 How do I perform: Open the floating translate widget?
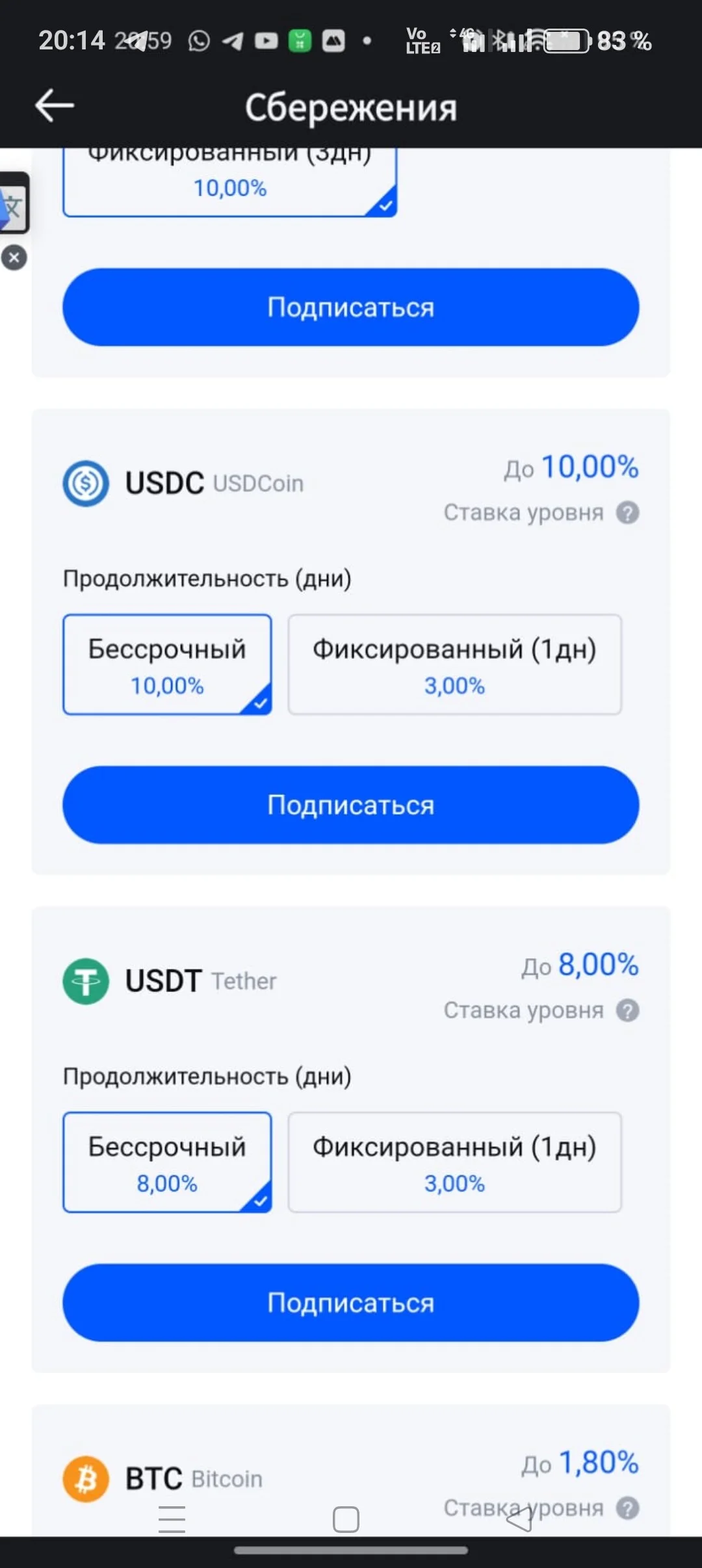tap(14, 203)
